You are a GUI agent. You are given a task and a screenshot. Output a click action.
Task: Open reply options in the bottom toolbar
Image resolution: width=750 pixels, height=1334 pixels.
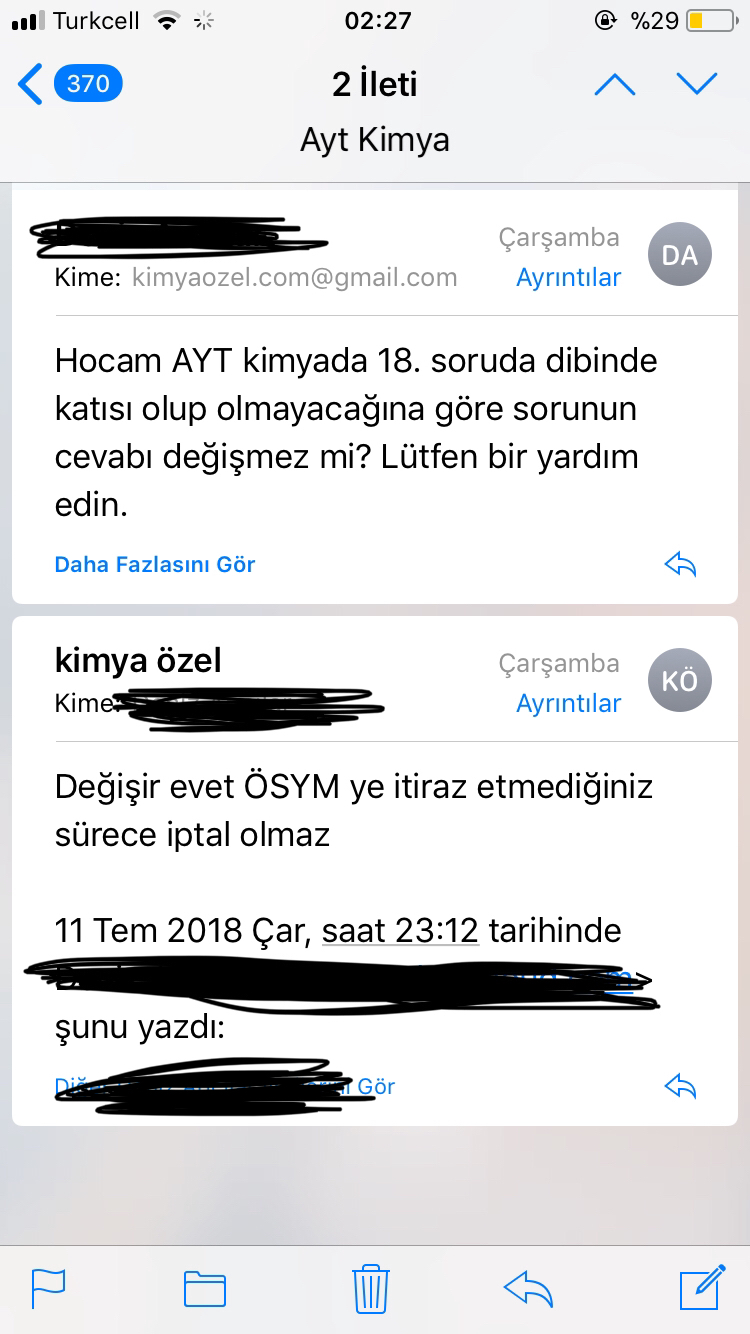pyautogui.click(x=528, y=1289)
